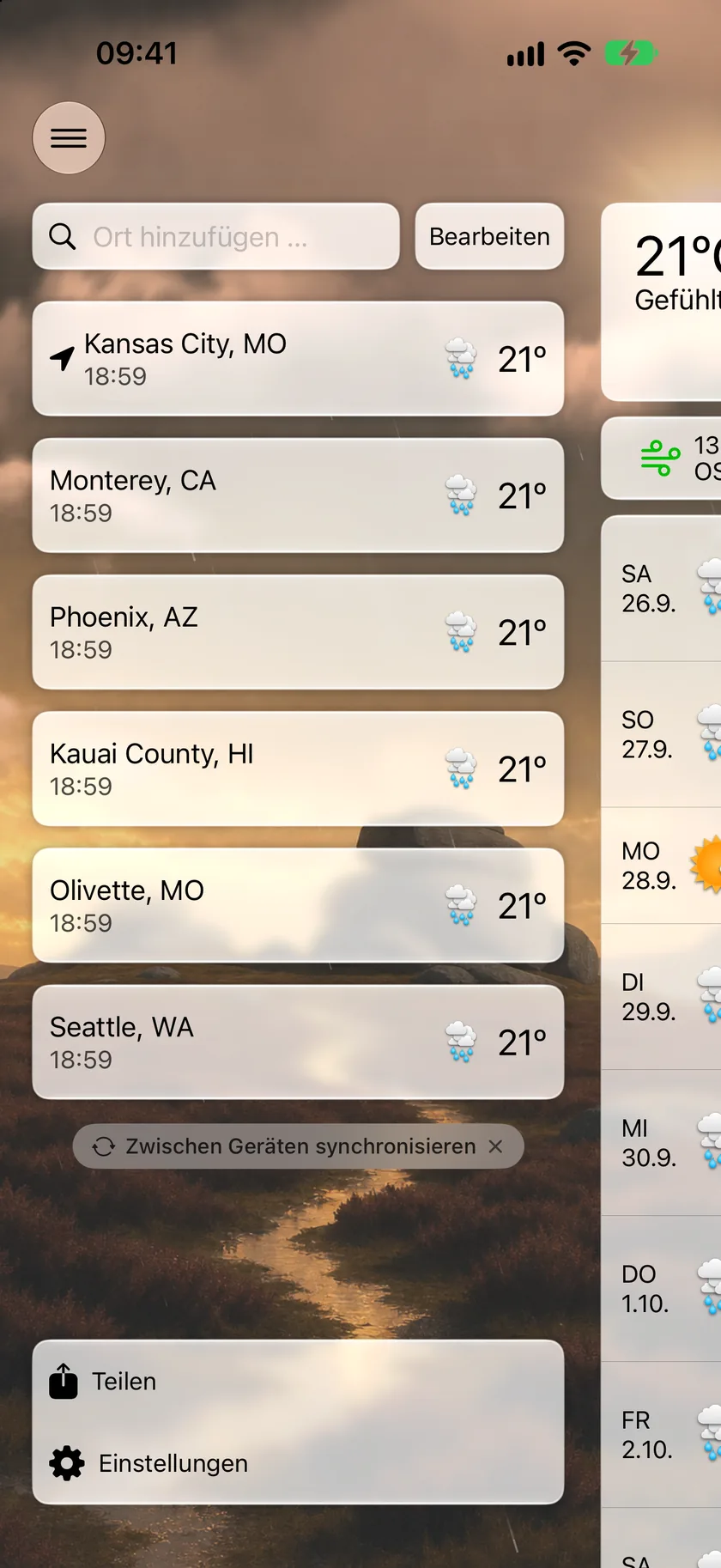Open Einstellungen
The height and width of the screenshot is (1568, 721).
pyautogui.click(x=148, y=1463)
